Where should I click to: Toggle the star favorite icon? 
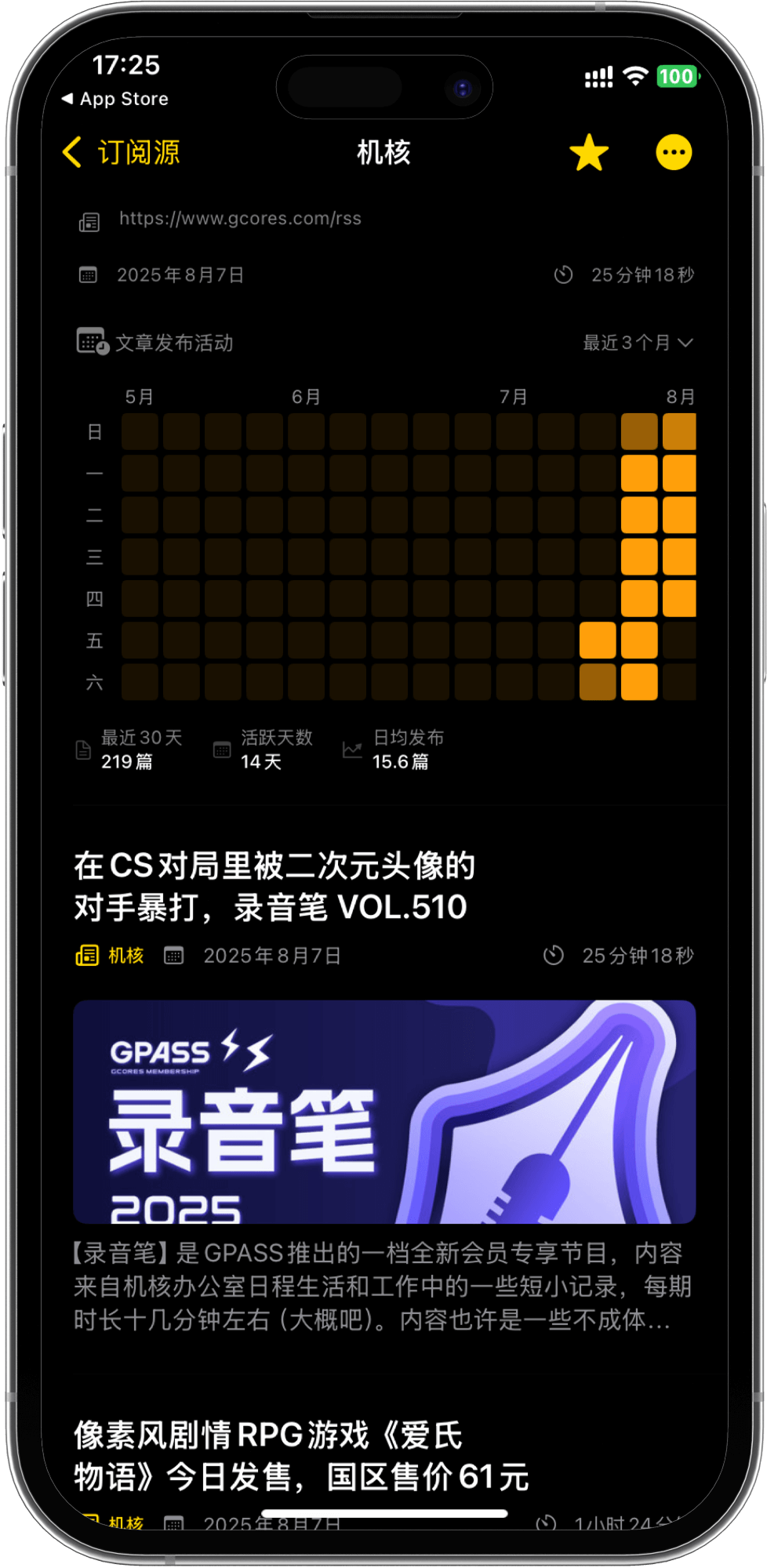588,152
